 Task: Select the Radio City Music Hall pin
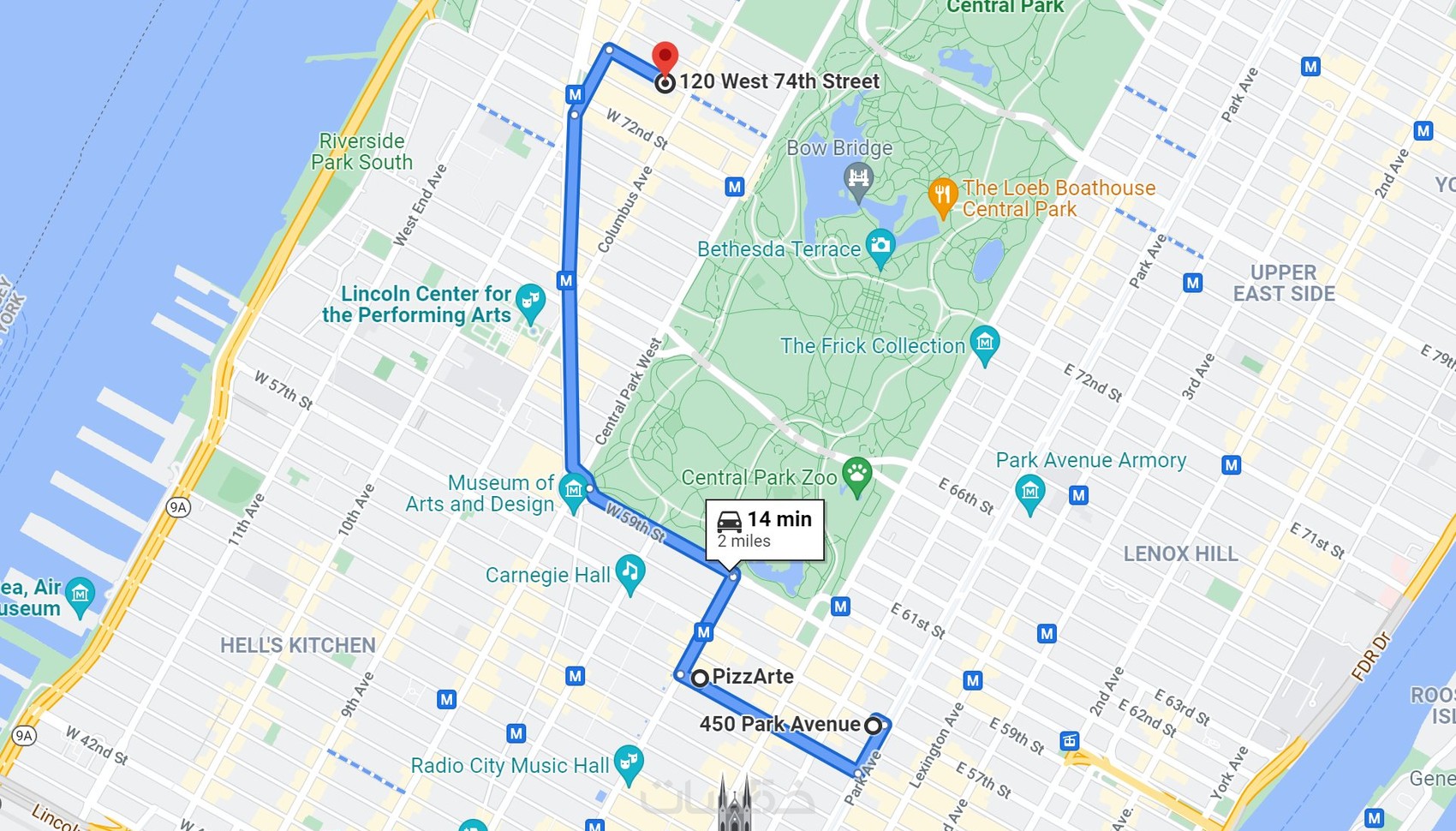(x=630, y=762)
